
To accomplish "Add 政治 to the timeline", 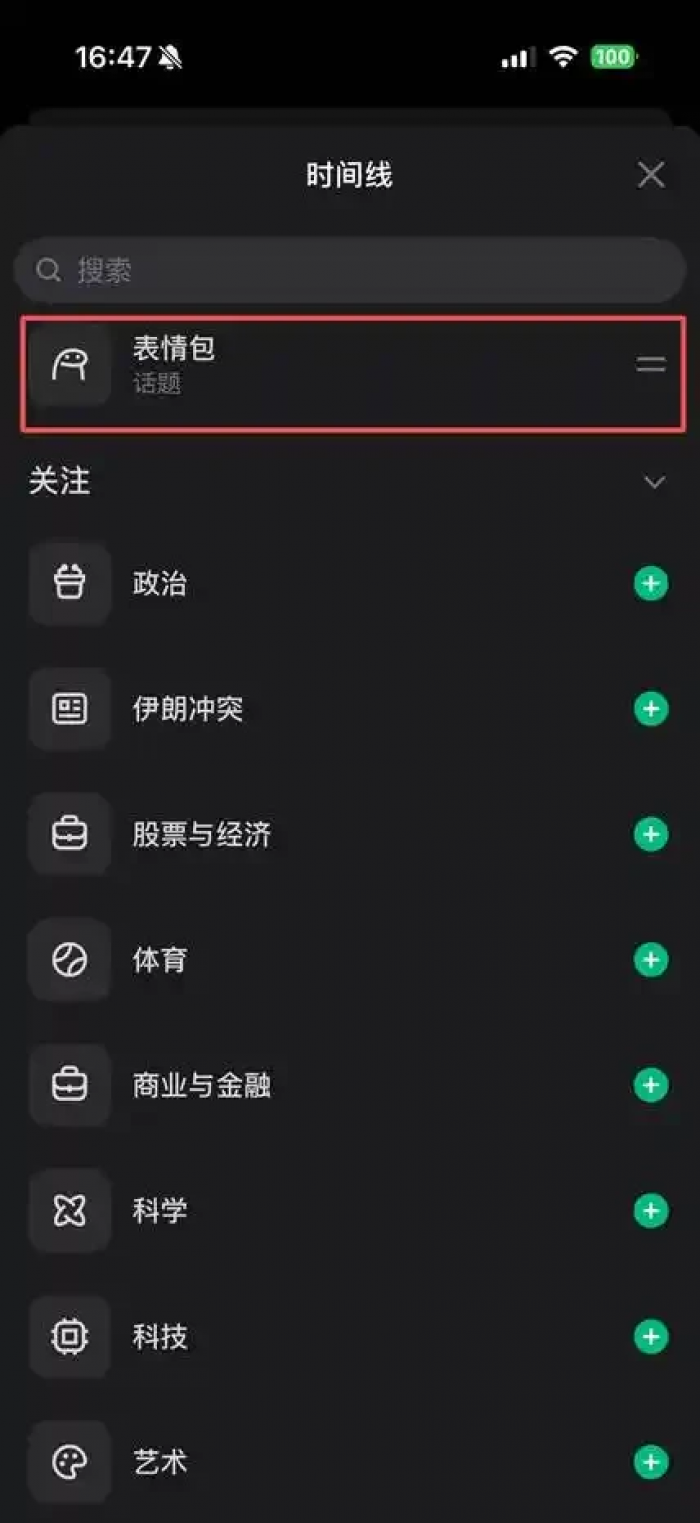I will (x=651, y=583).
